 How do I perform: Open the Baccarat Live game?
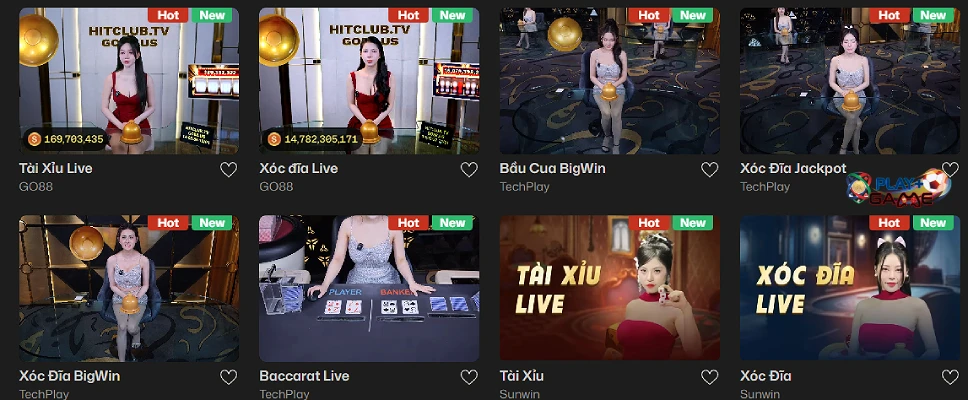click(369, 290)
